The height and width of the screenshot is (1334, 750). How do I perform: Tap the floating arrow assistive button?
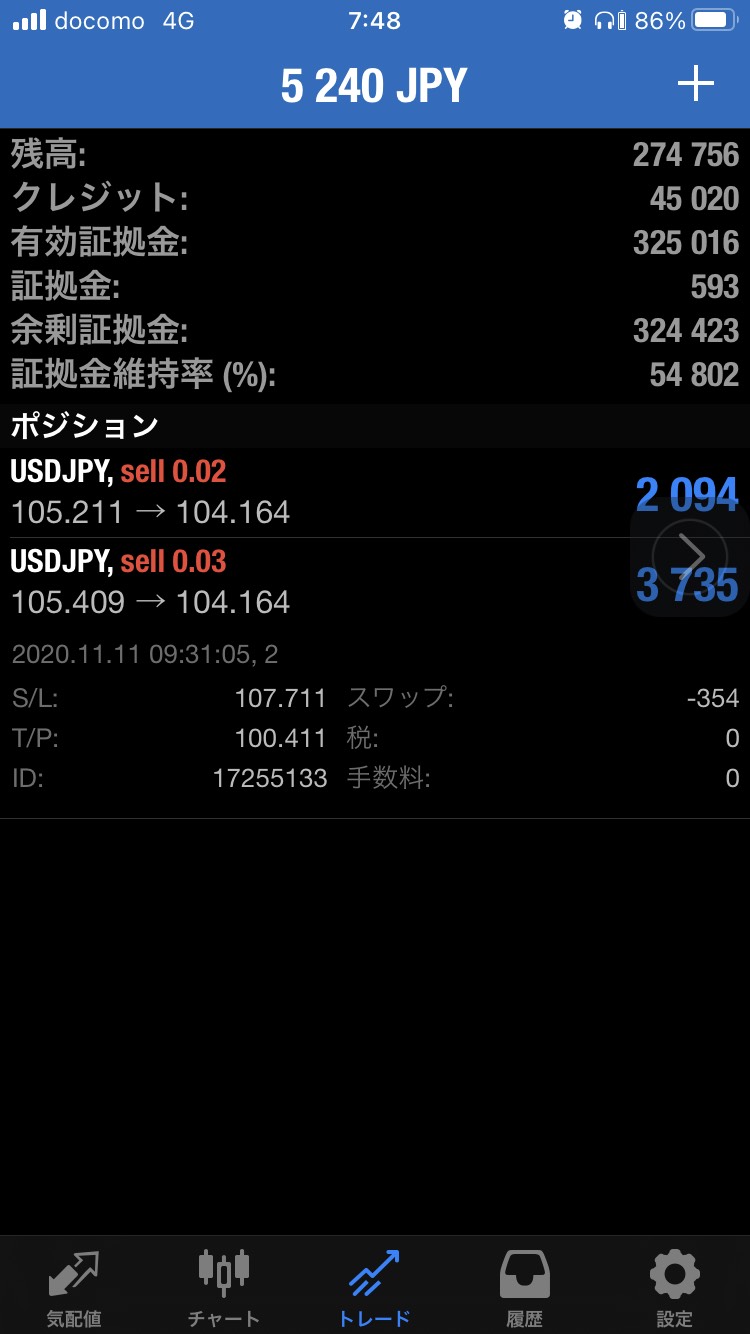[690, 555]
